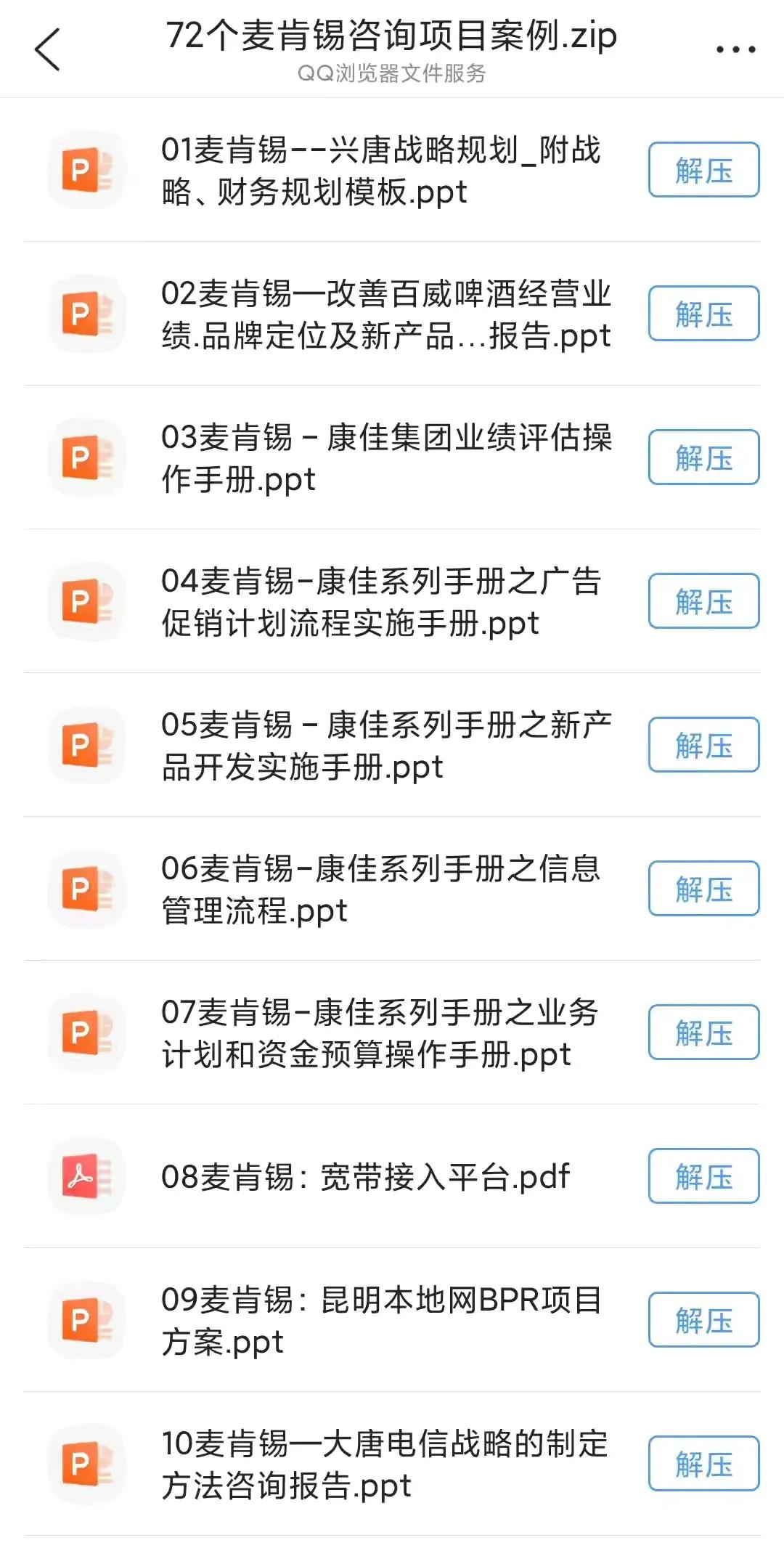The height and width of the screenshot is (1548, 784).
Task: Tap 解压 next to 07业务计划和资金预算操作手册
Action: [x=703, y=1032]
